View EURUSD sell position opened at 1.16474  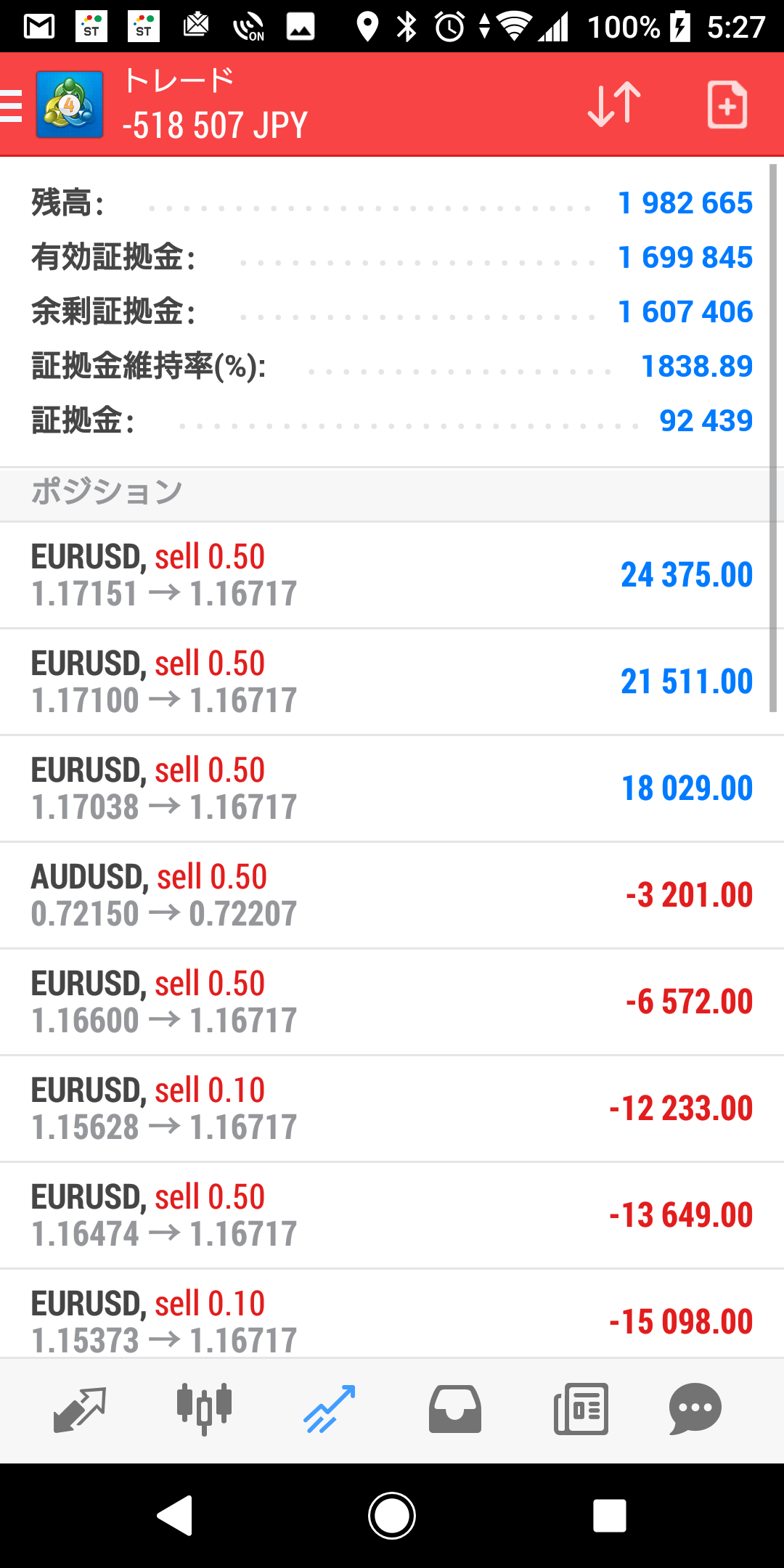pyautogui.click(x=392, y=1215)
